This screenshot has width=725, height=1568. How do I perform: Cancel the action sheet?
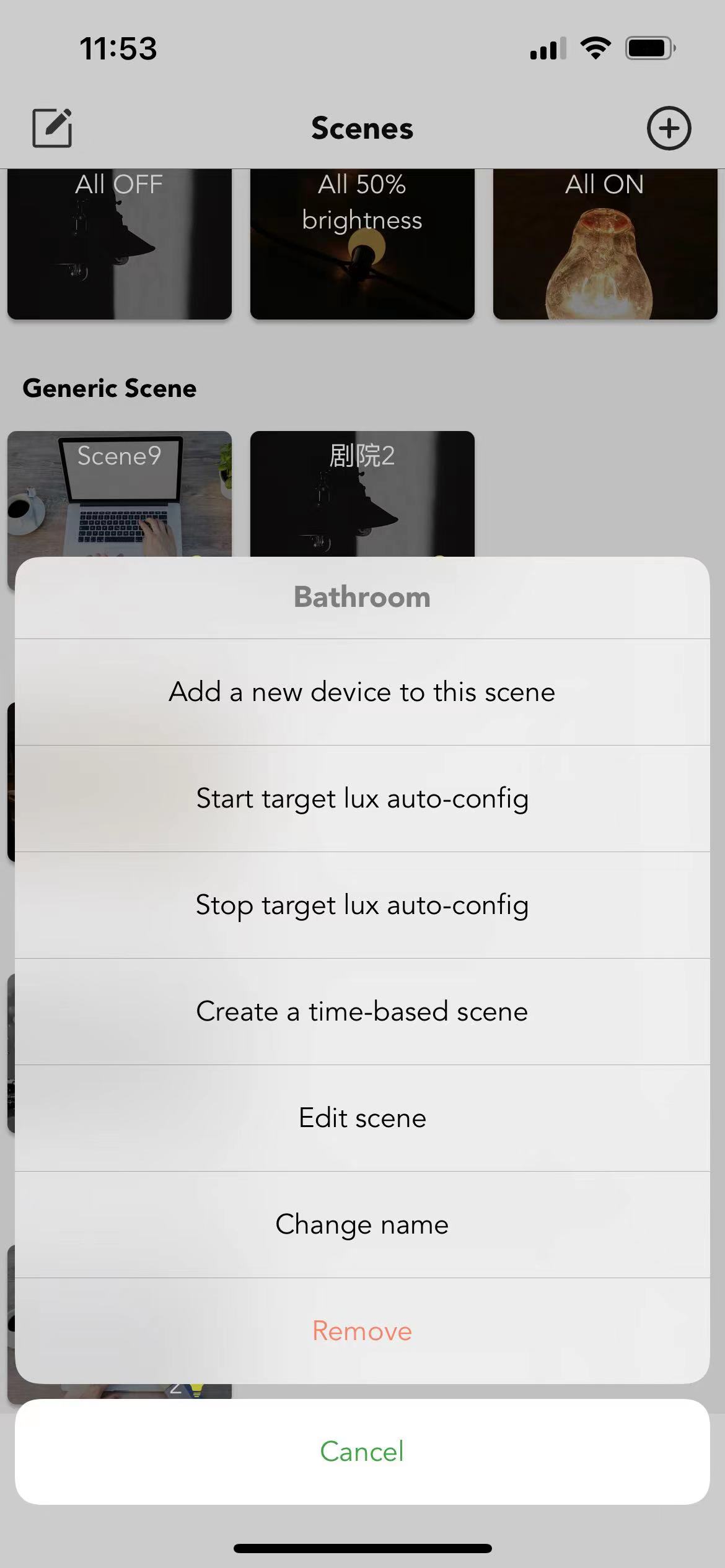coord(362,1452)
